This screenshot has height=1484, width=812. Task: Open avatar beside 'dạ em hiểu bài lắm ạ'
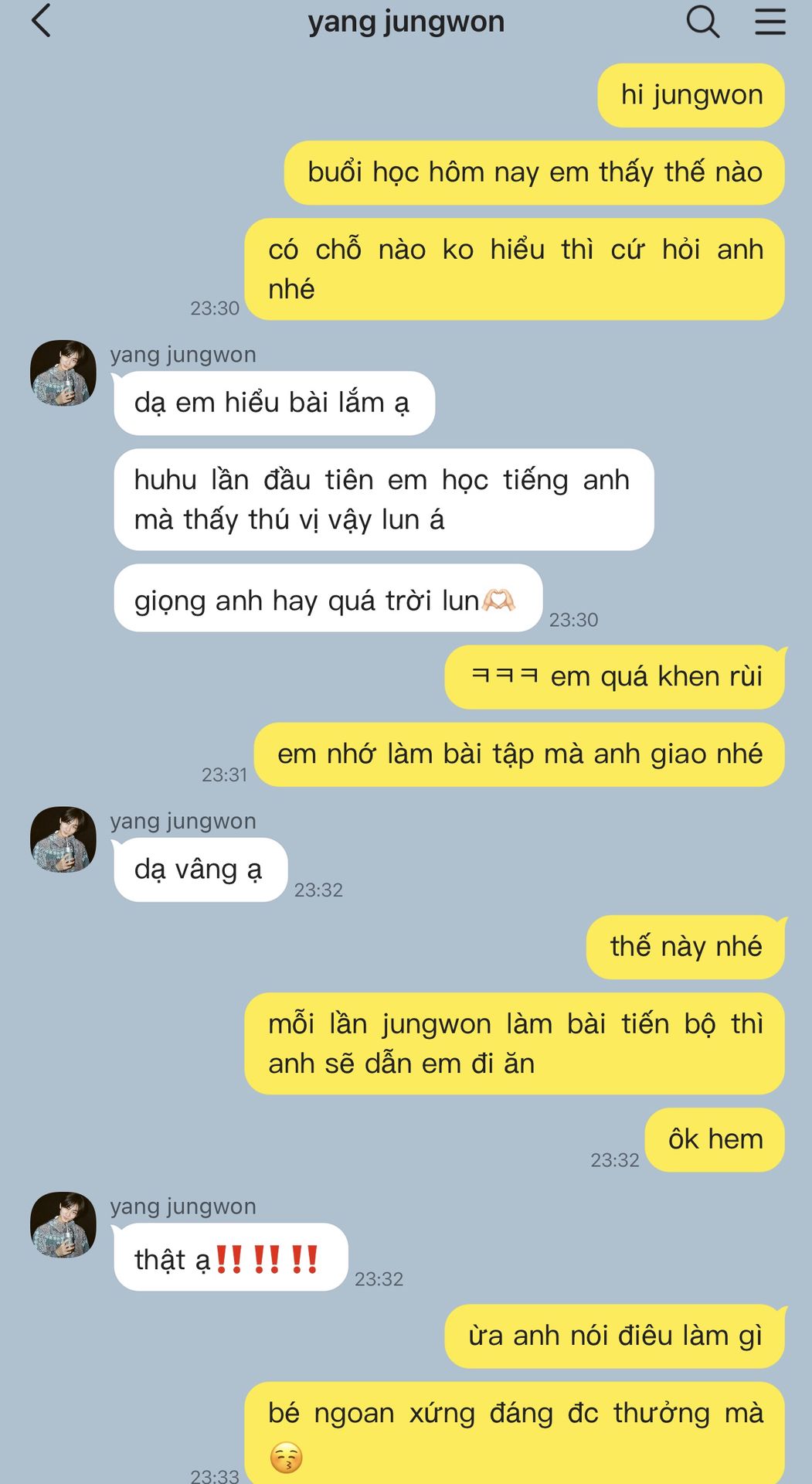pyautogui.click(x=63, y=373)
